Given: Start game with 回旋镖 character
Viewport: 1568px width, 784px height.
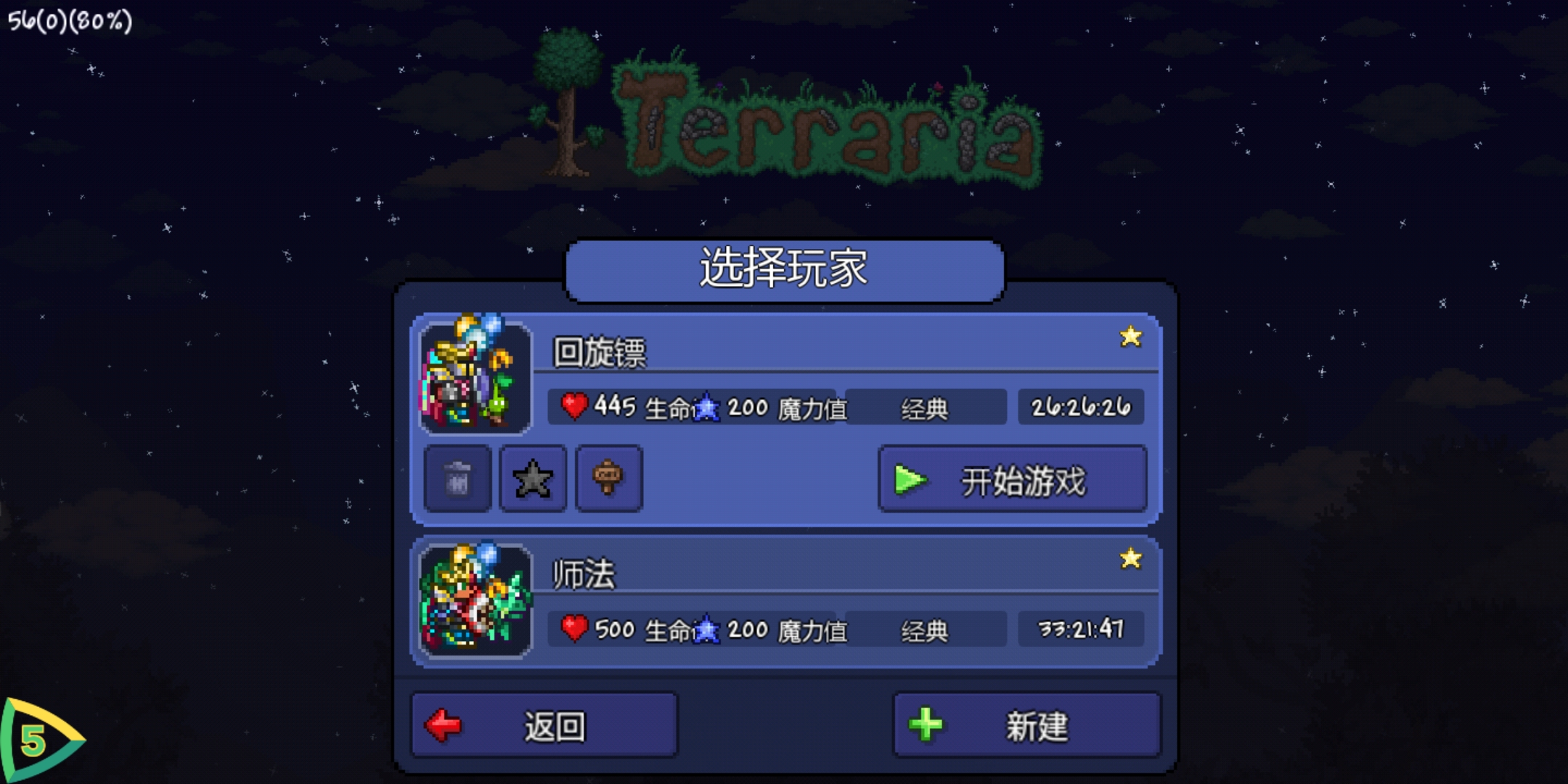Looking at the screenshot, I should (x=1012, y=480).
